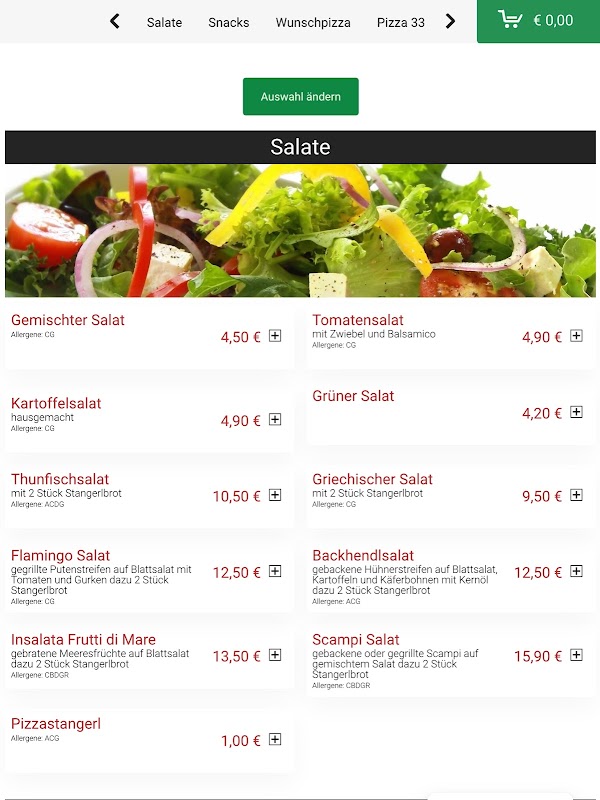Viewport: 600px width, 800px height.
Task: Switch to the Snacks category
Action: pos(229,22)
